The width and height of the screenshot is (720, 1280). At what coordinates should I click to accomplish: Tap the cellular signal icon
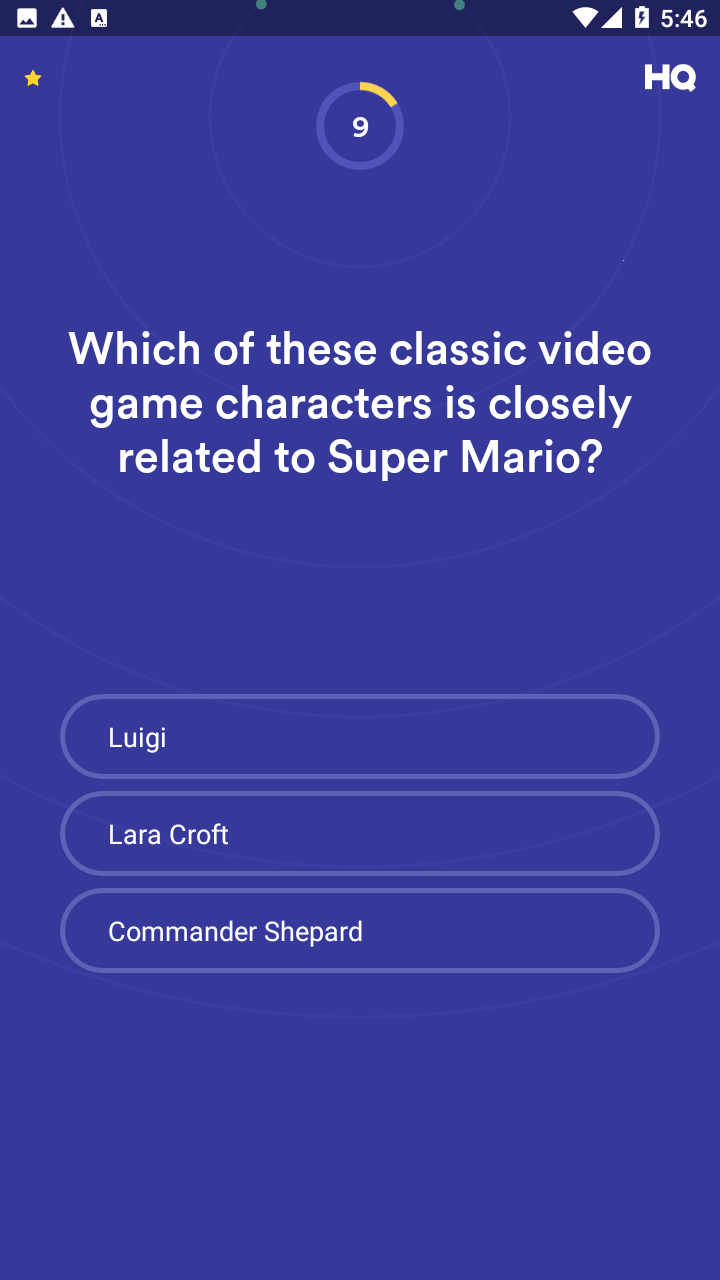(x=614, y=16)
